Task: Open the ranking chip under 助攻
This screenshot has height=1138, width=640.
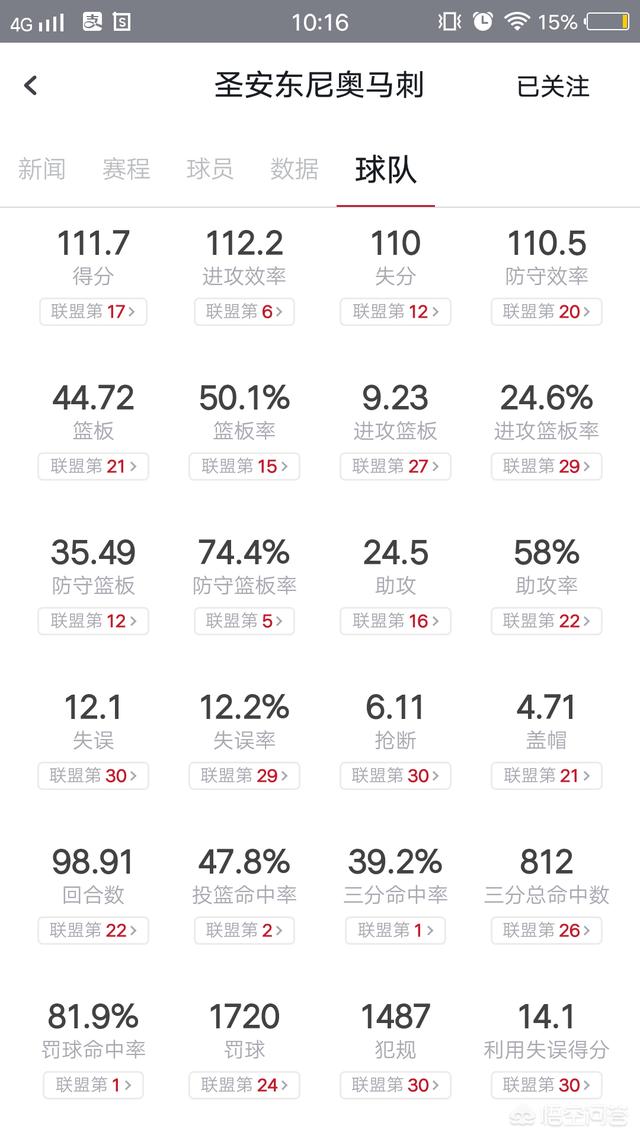Action: [x=395, y=621]
